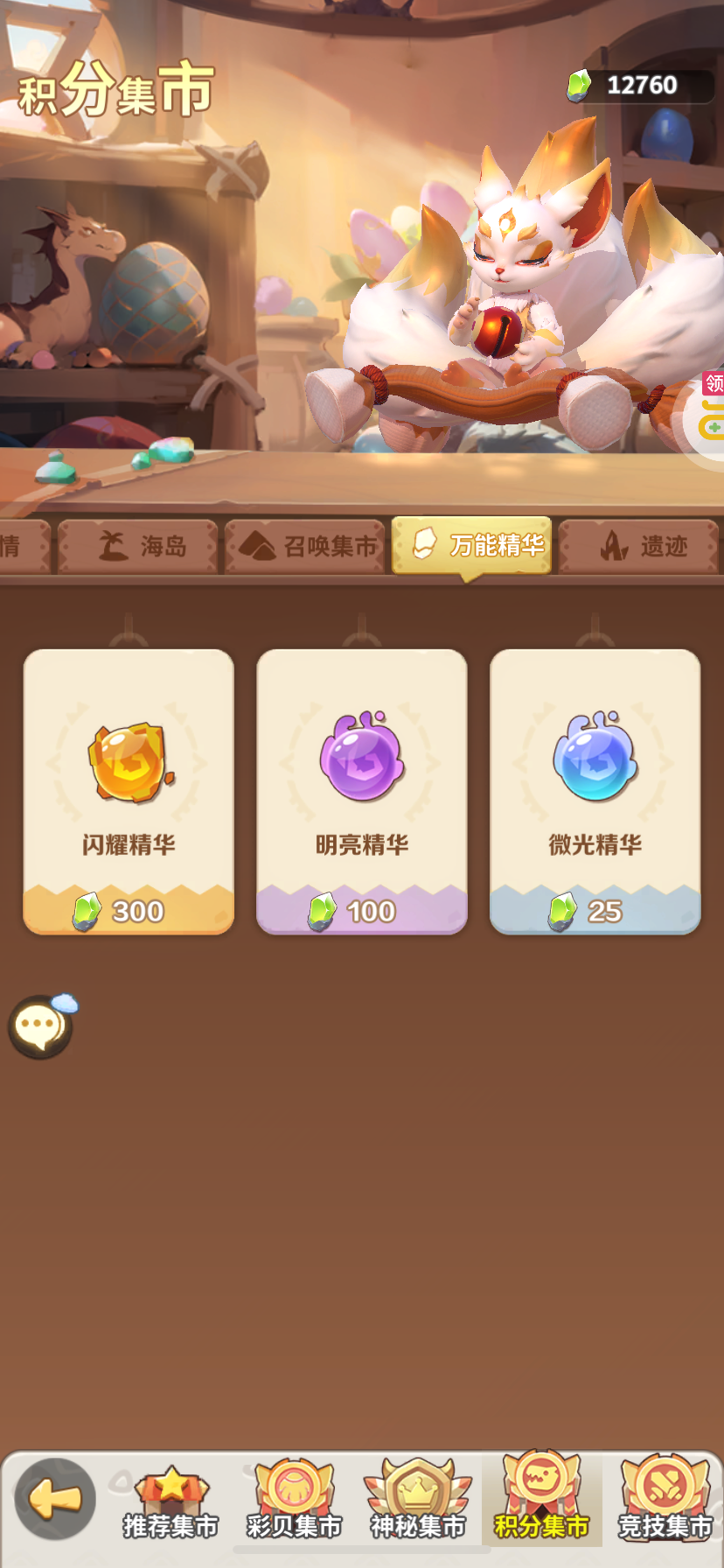This screenshot has height=1568, width=724.
Task: Switch to the 遗迹 category tab
Action: pyautogui.click(x=639, y=547)
